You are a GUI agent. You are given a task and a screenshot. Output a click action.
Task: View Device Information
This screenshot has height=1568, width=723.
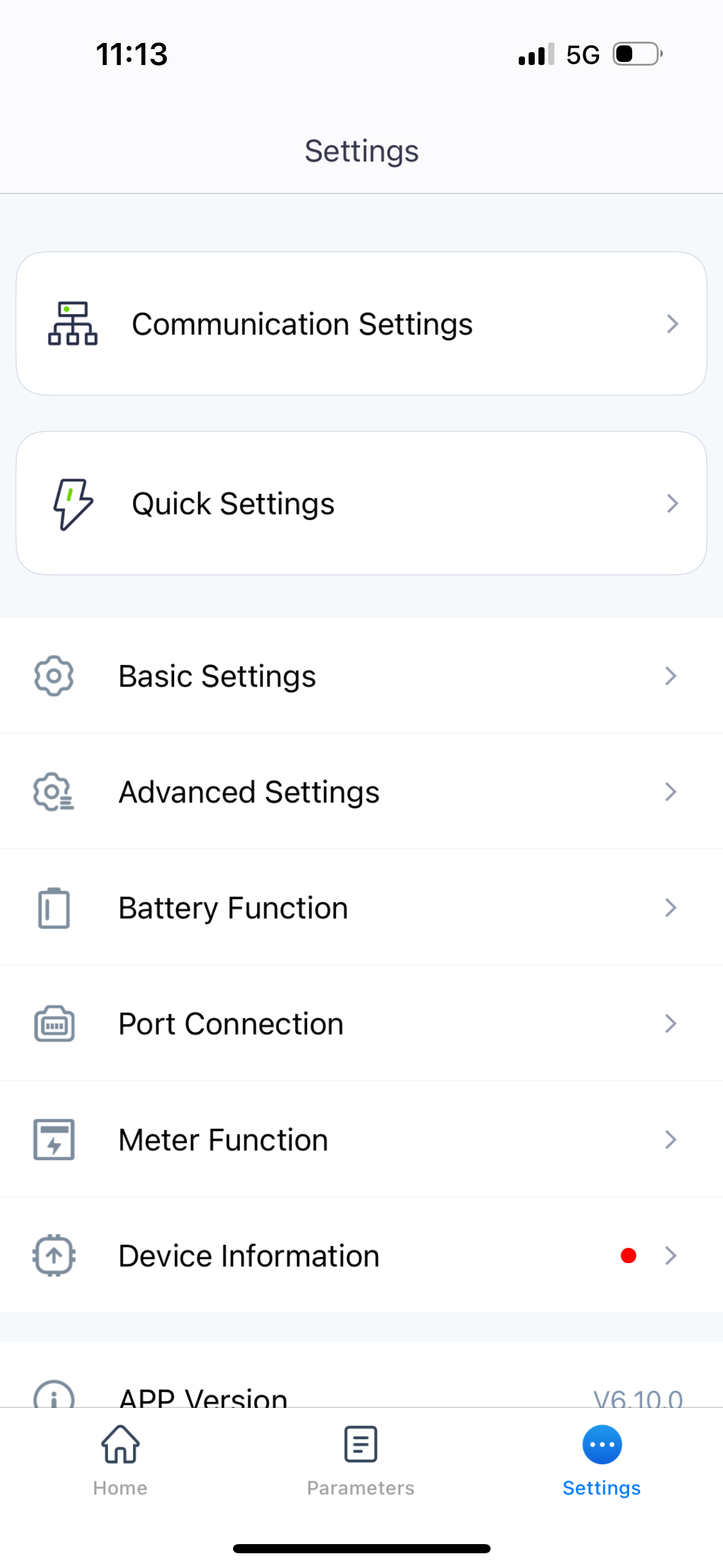[x=361, y=1255]
